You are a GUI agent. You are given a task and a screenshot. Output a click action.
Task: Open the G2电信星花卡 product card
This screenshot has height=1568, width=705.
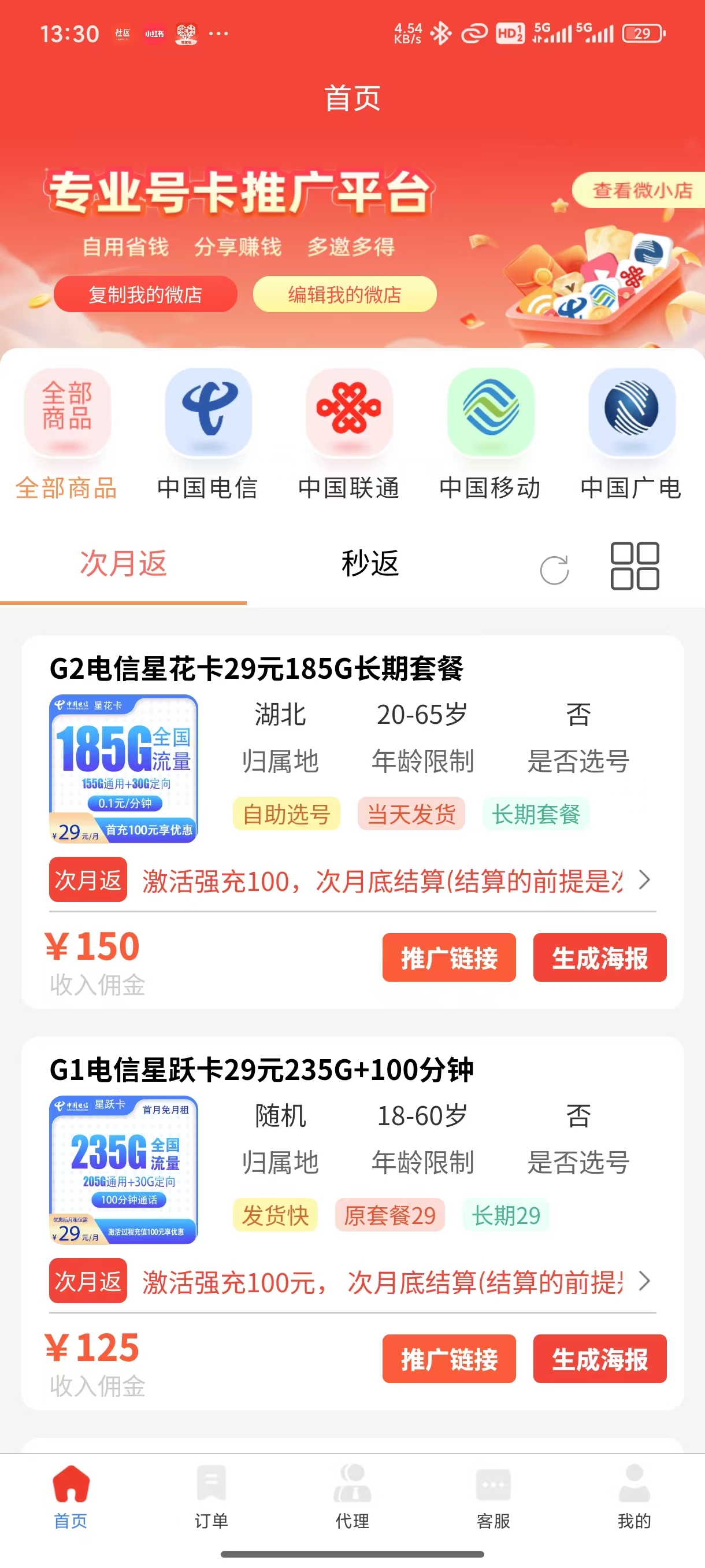pyautogui.click(x=352, y=822)
